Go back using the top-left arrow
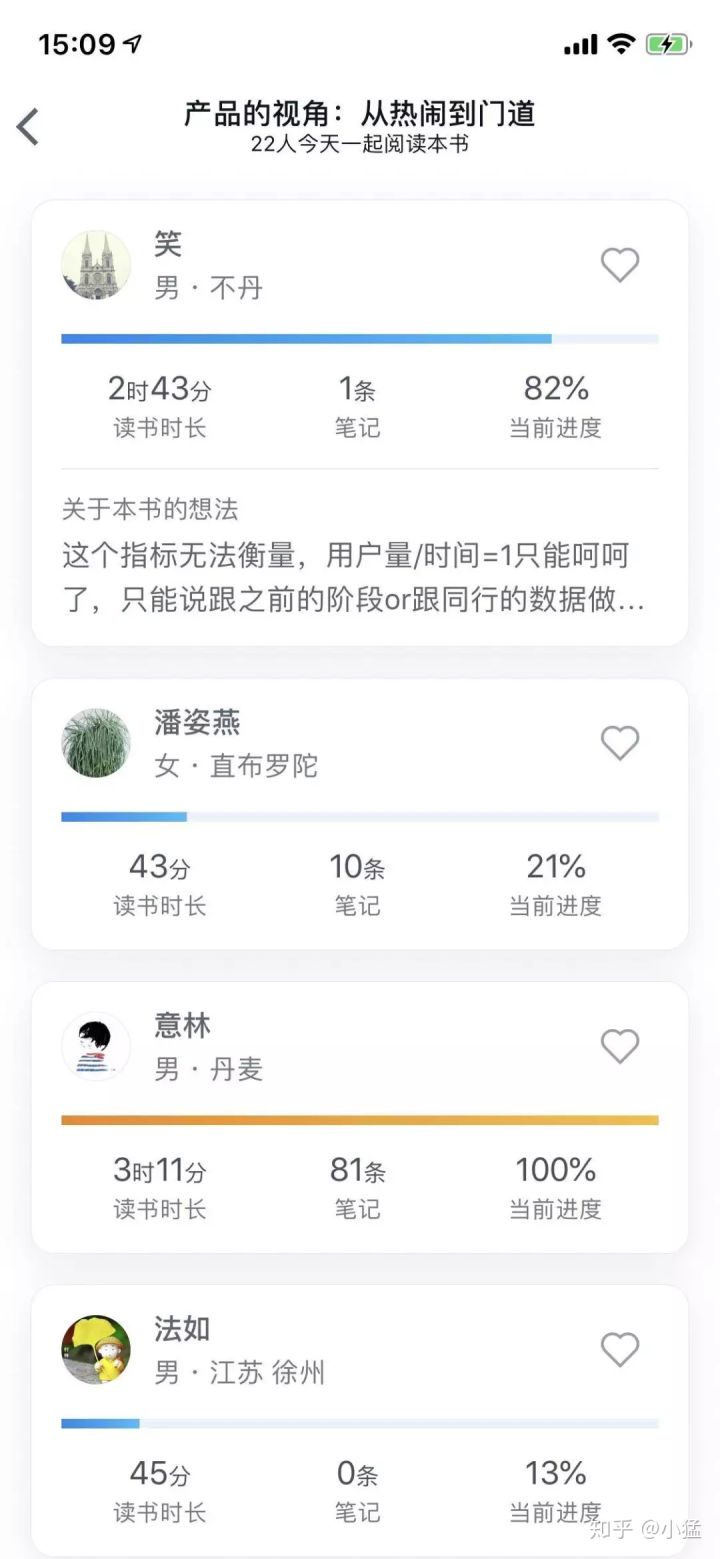This screenshot has height=1559, width=720. pyautogui.click(x=28, y=127)
